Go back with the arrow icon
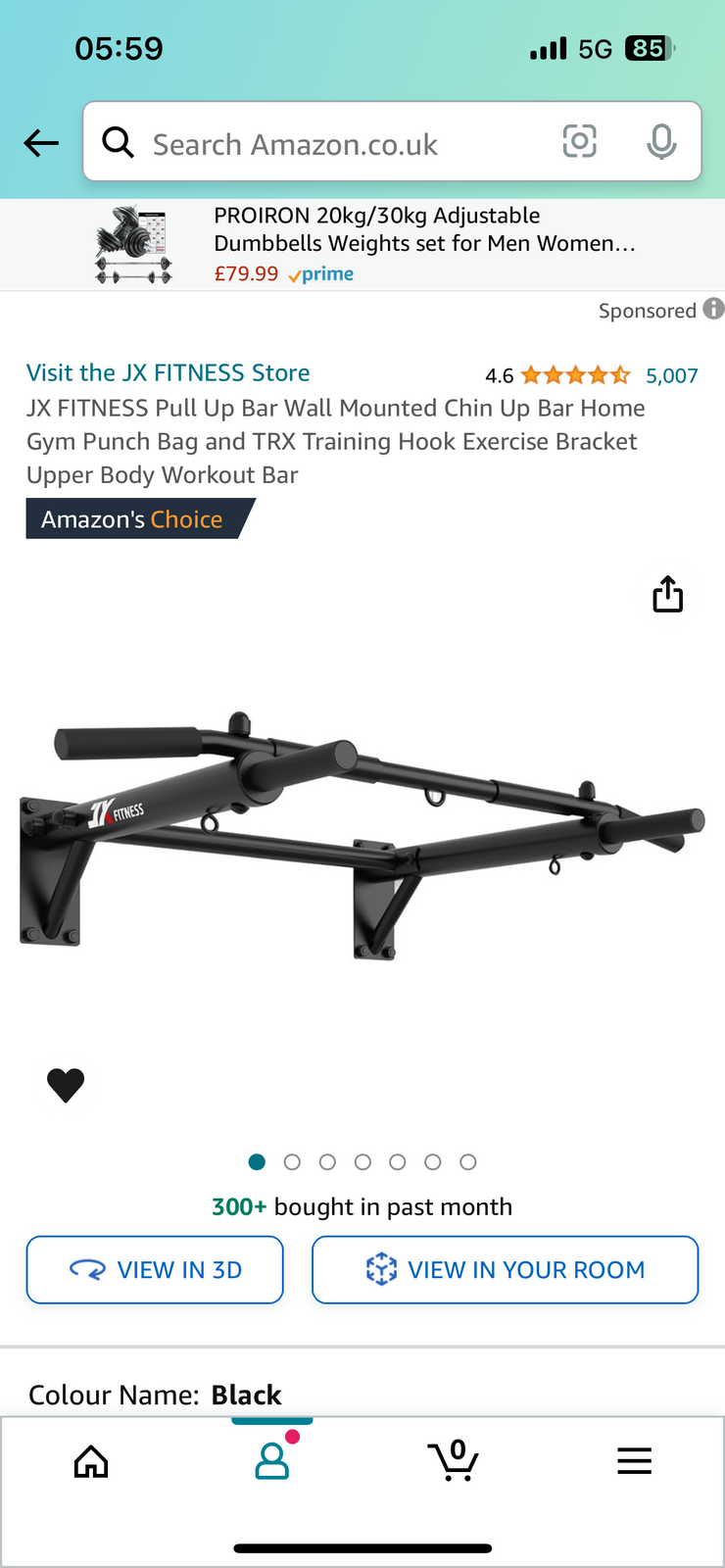 pos(41,143)
